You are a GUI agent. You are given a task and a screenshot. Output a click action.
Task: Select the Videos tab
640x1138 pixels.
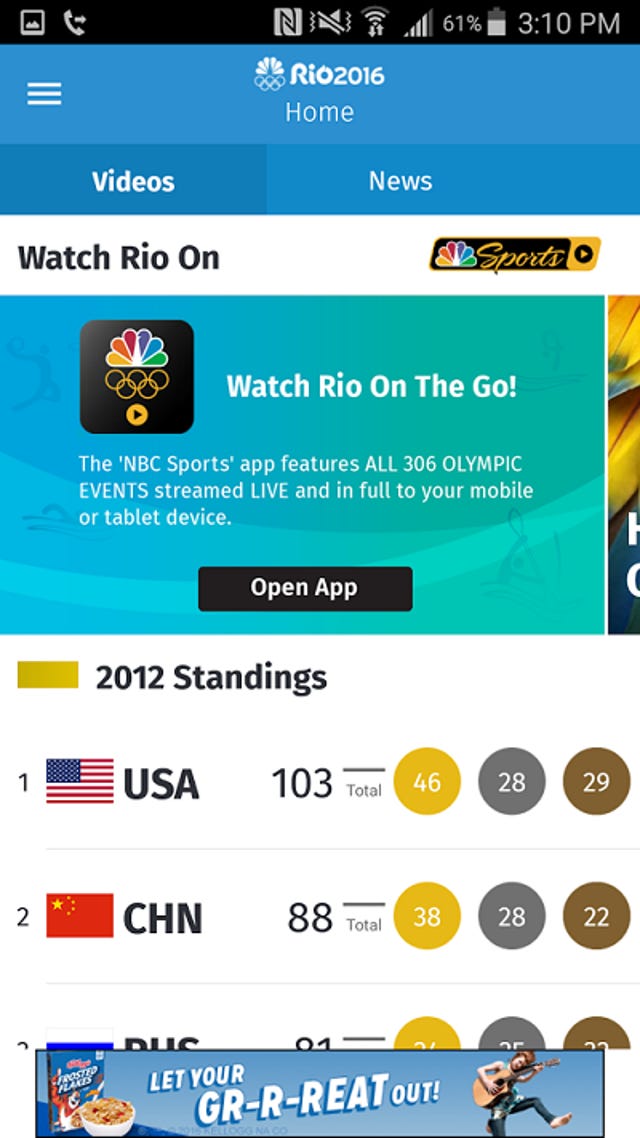point(134,181)
